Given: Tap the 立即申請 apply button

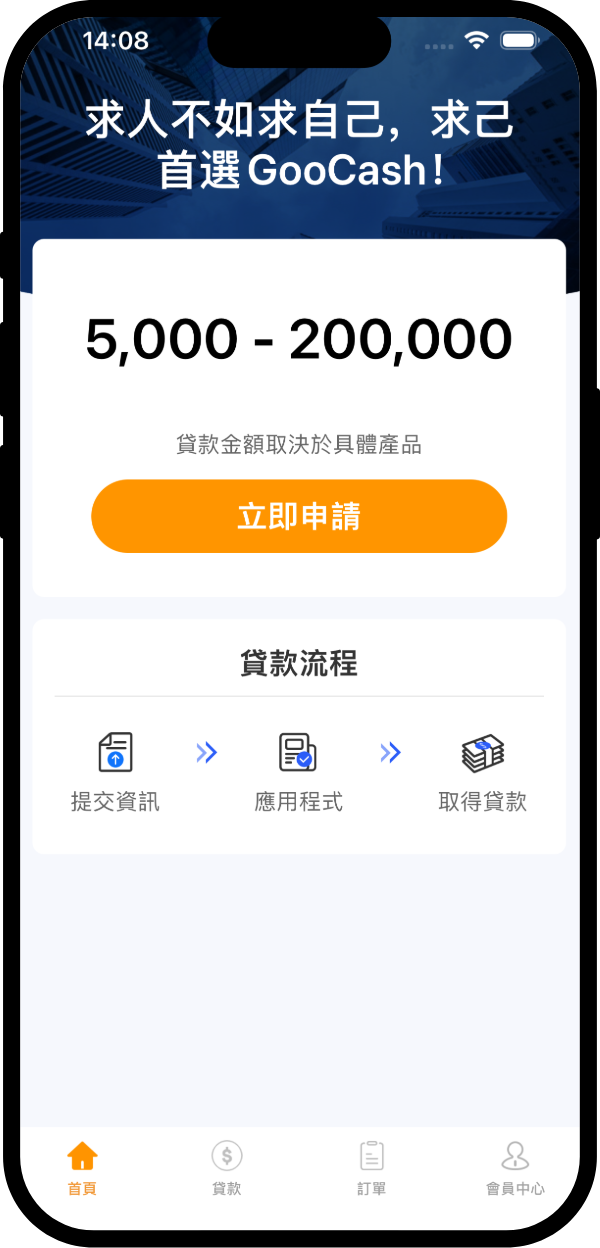Looking at the screenshot, I should click(x=299, y=516).
